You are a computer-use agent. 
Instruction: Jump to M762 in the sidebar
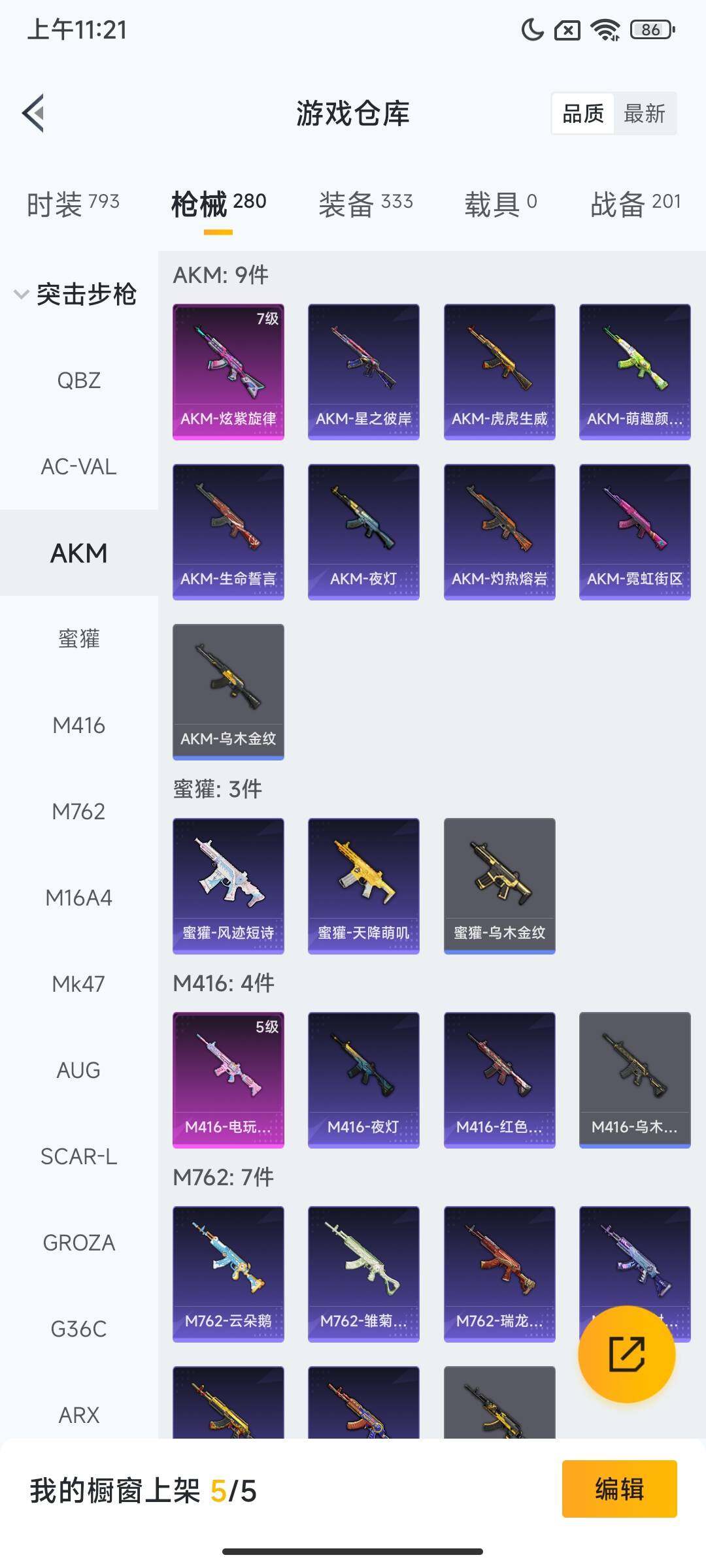pos(78,811)
